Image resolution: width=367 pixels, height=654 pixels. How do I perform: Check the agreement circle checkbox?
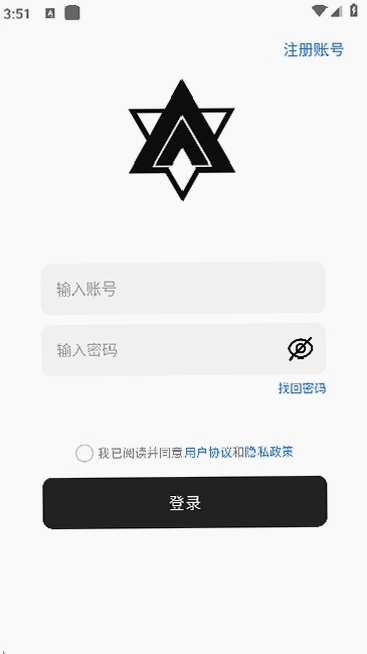pos(84,453)
